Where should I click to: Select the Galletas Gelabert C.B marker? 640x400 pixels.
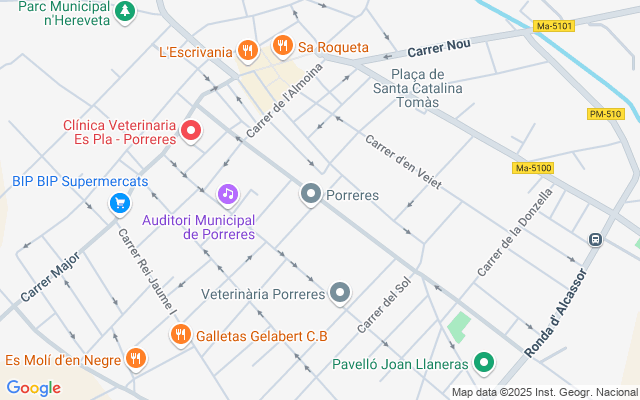[x=181, y=335]
